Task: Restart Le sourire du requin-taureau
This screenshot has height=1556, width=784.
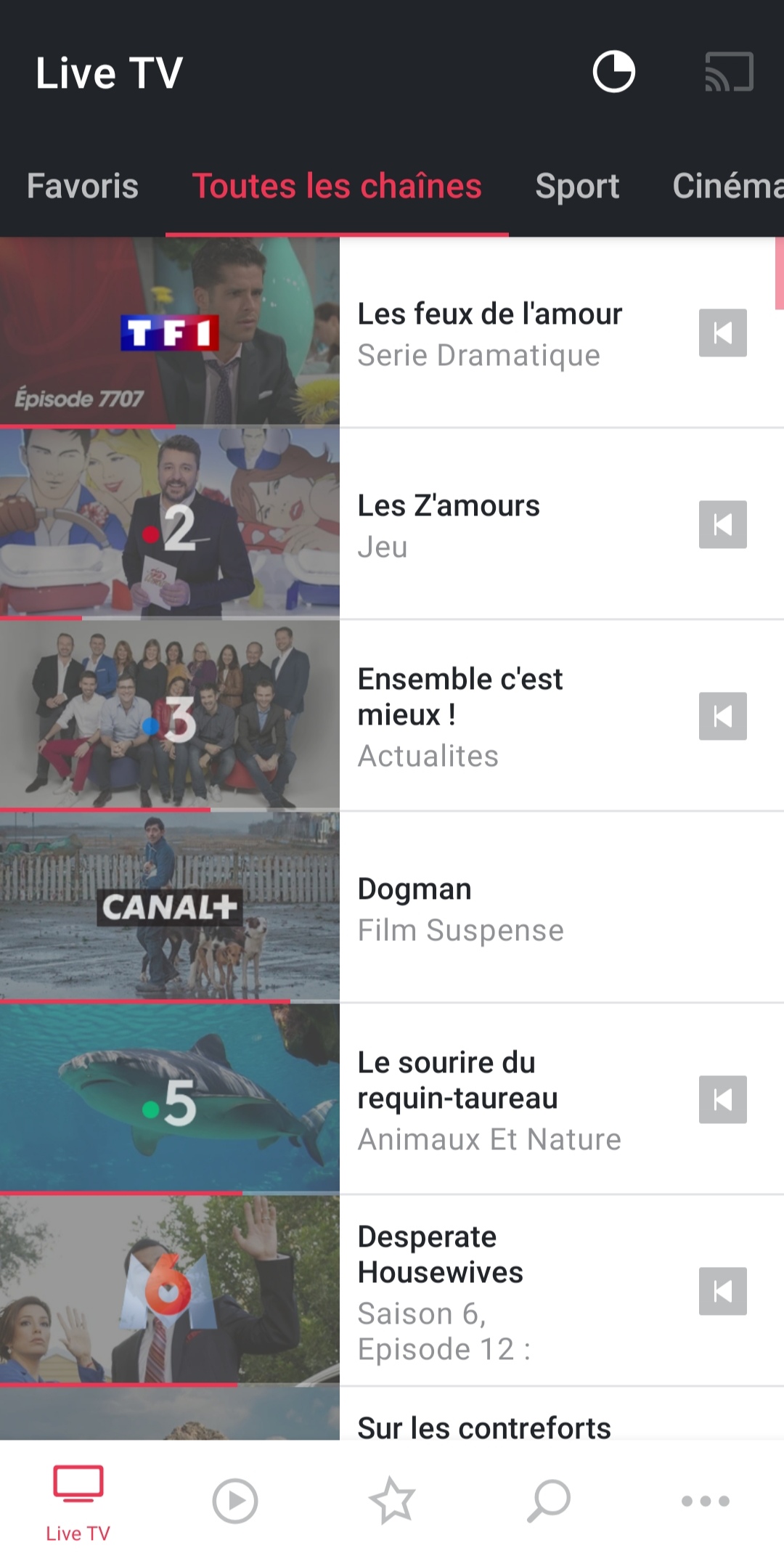Action: [722, 1099]
